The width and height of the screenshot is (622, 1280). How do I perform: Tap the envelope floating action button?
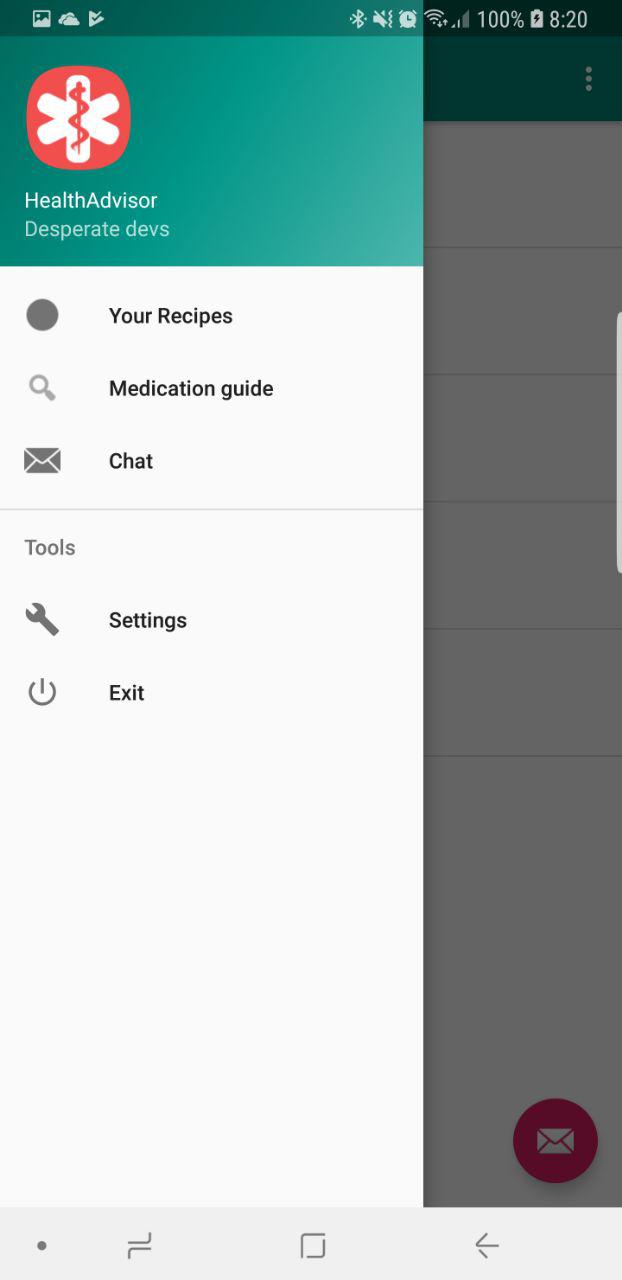point(555,1141)
